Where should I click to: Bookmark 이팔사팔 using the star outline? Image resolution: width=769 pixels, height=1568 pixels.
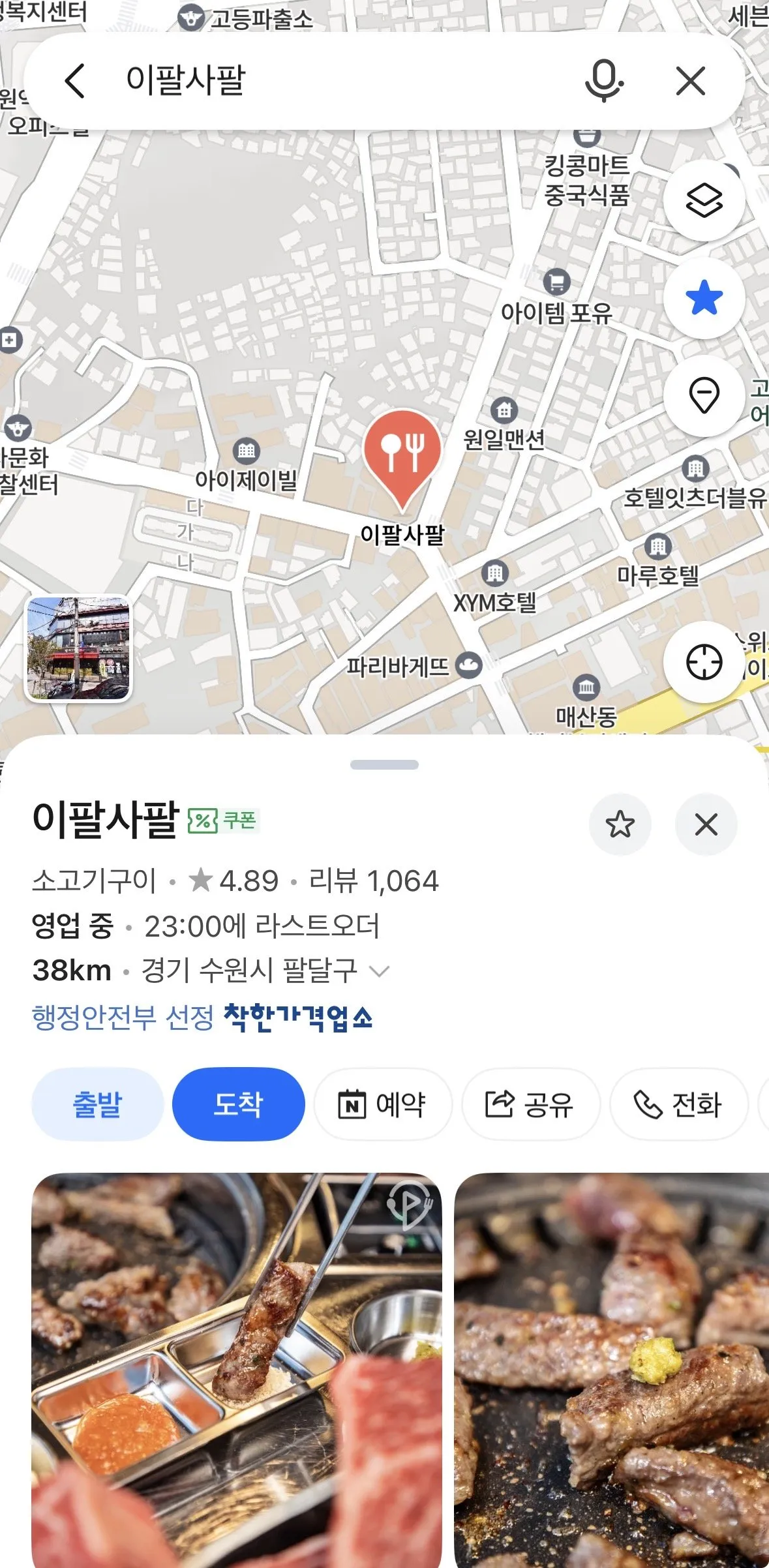pyautogui.click(x=620, y=824)
